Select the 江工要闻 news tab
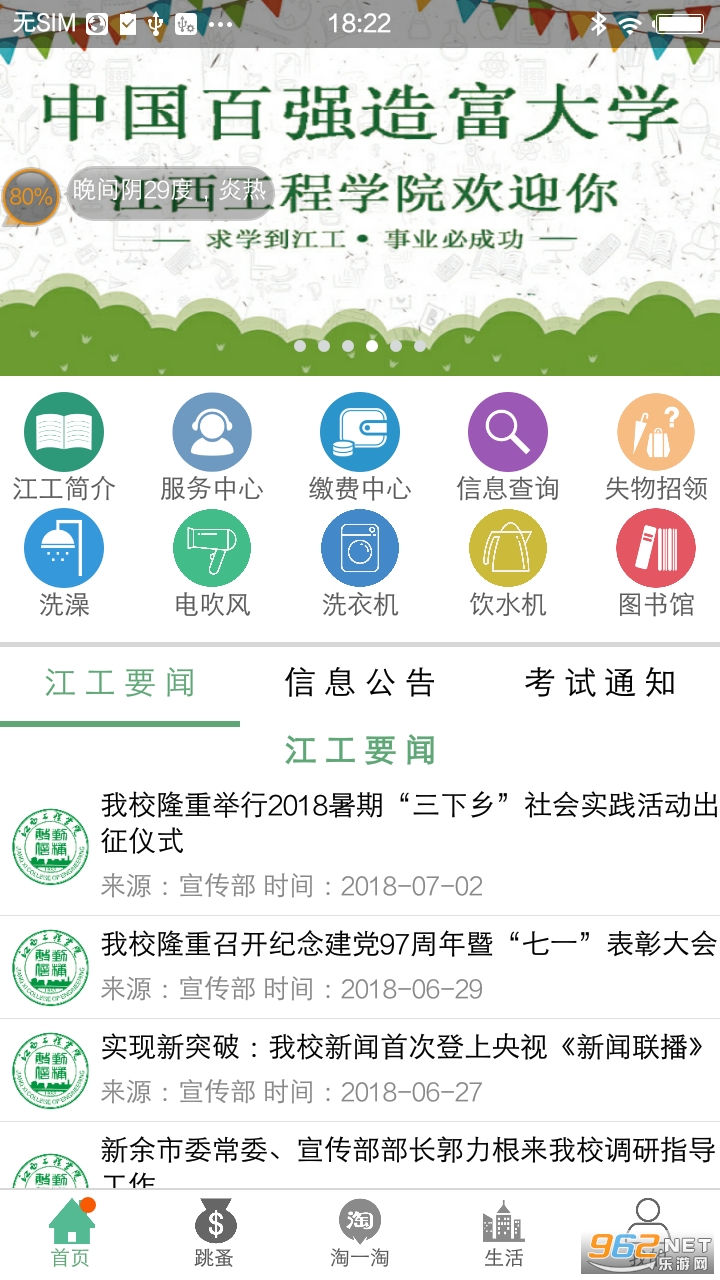 [x=120, y=683]
